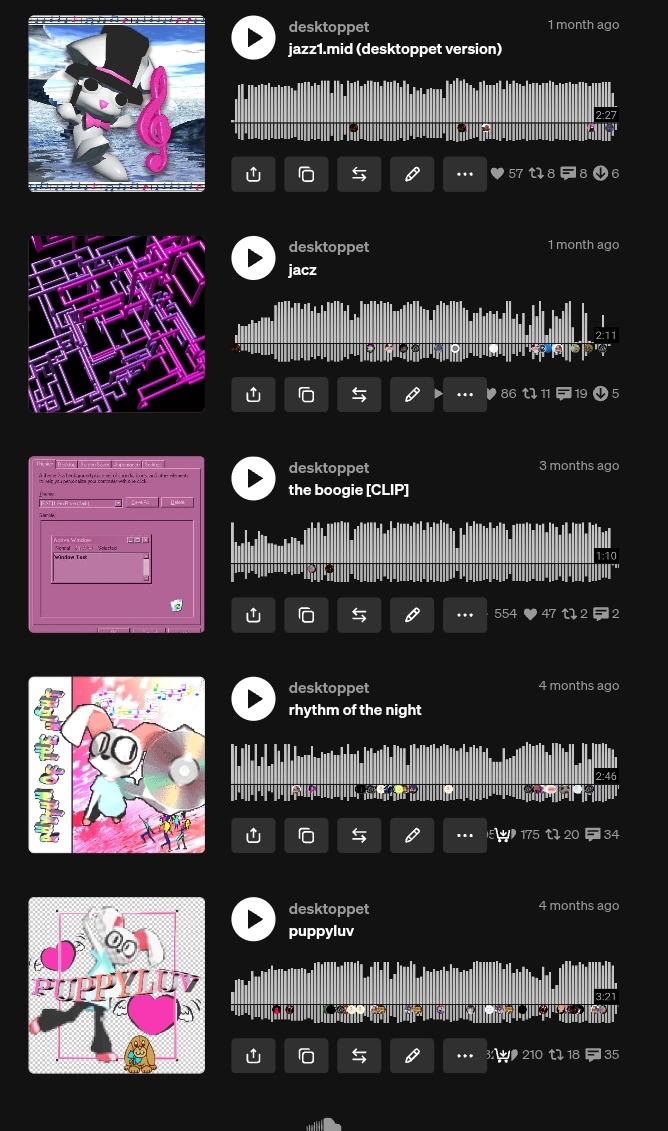
Task: Repost the puppyluv track
Action: [359, 1055]
